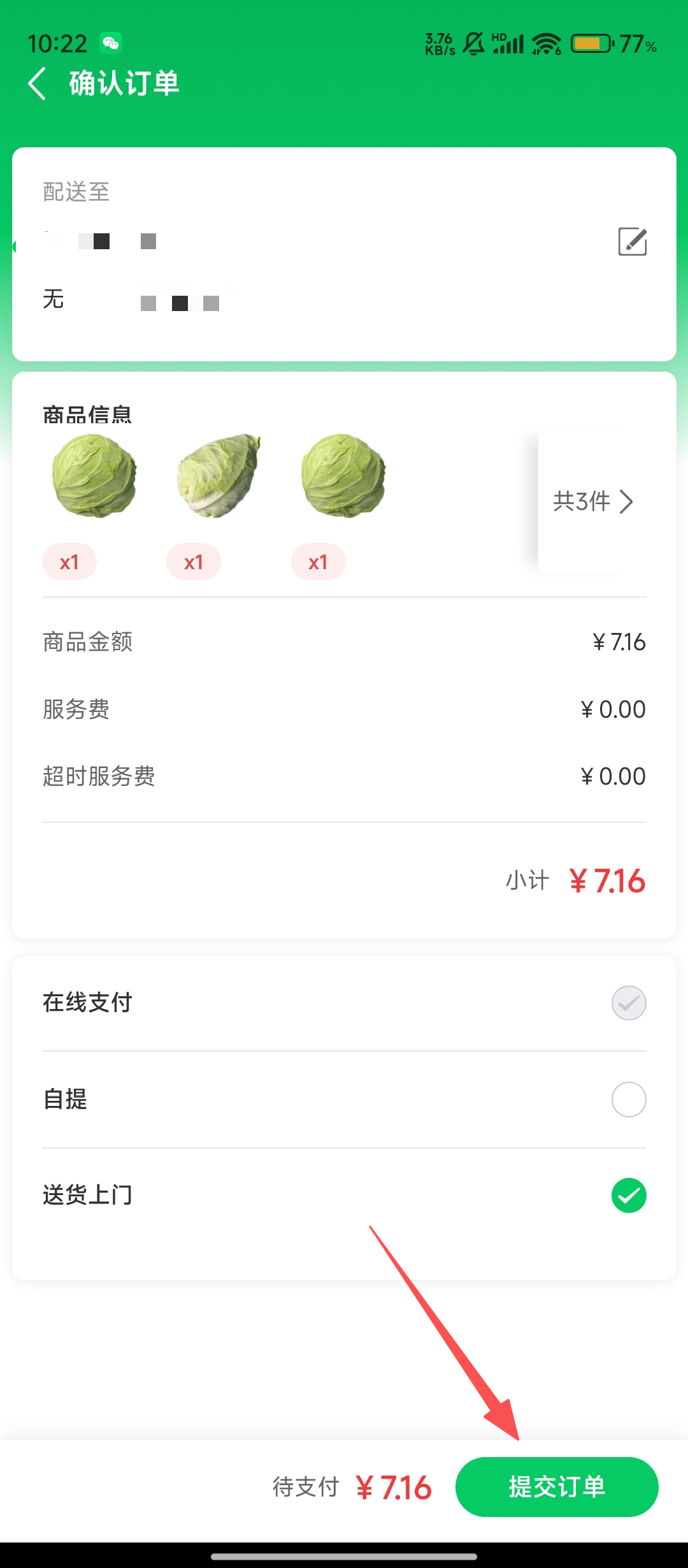
Task: Edit the delivery address
Action: coord(632,242)
